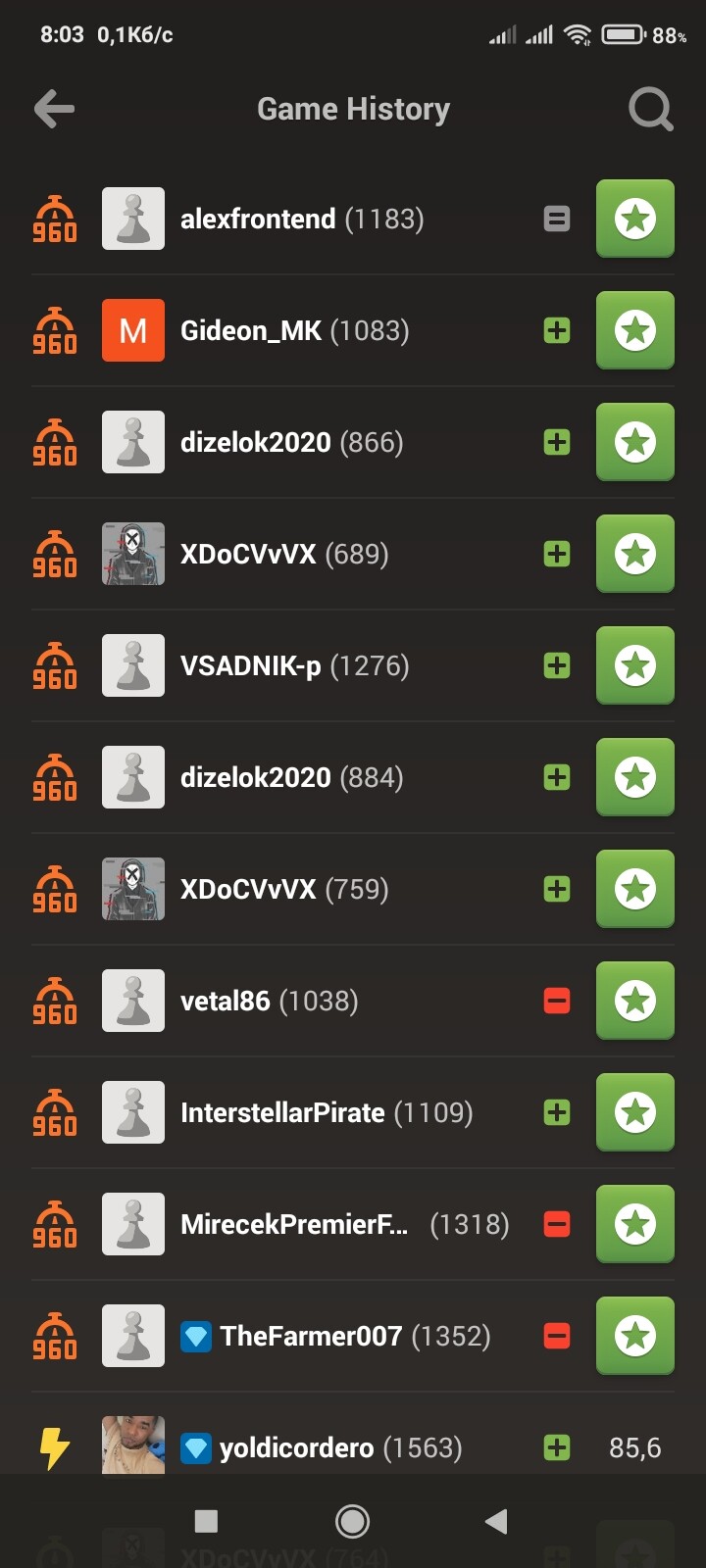706x1568 pixels.
Task: Open the search in Game History
Action: [650, 109]
